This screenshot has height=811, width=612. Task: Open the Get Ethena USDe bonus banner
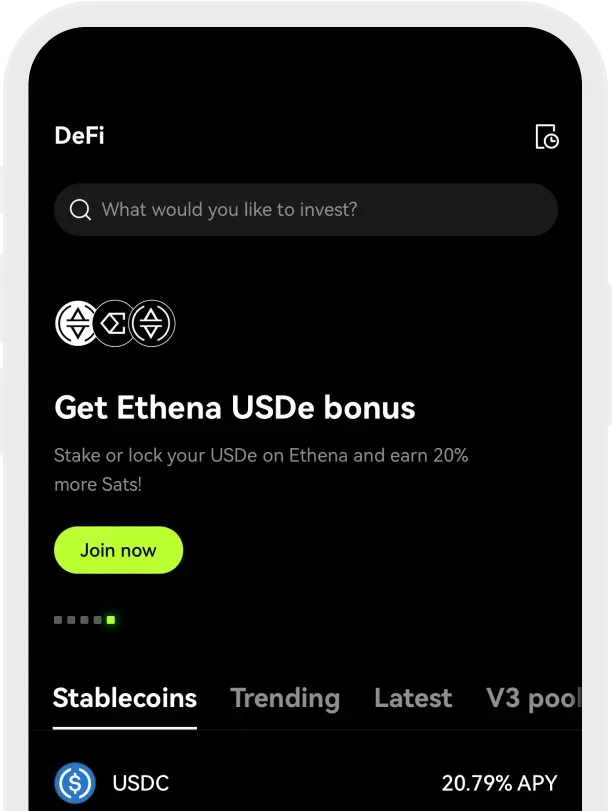[235, 408]
